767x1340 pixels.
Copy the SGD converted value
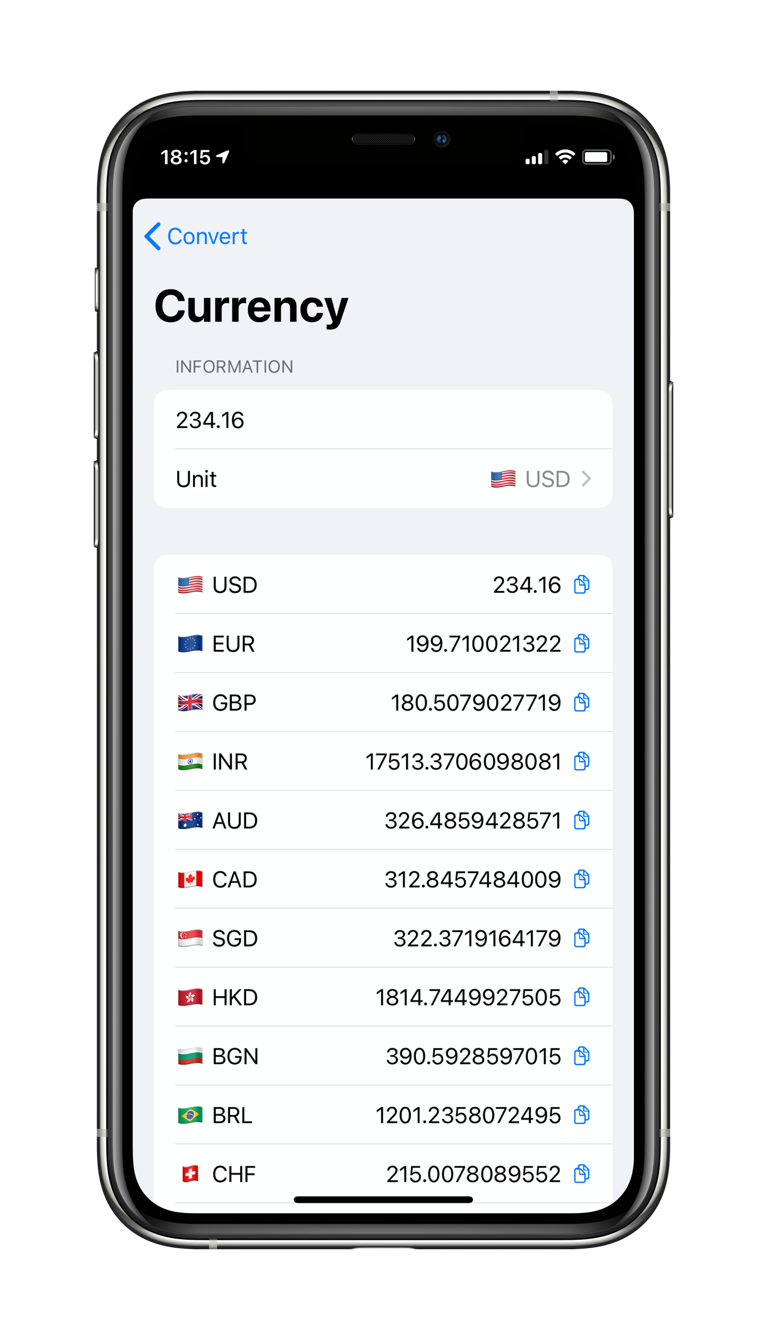[581, 939]
